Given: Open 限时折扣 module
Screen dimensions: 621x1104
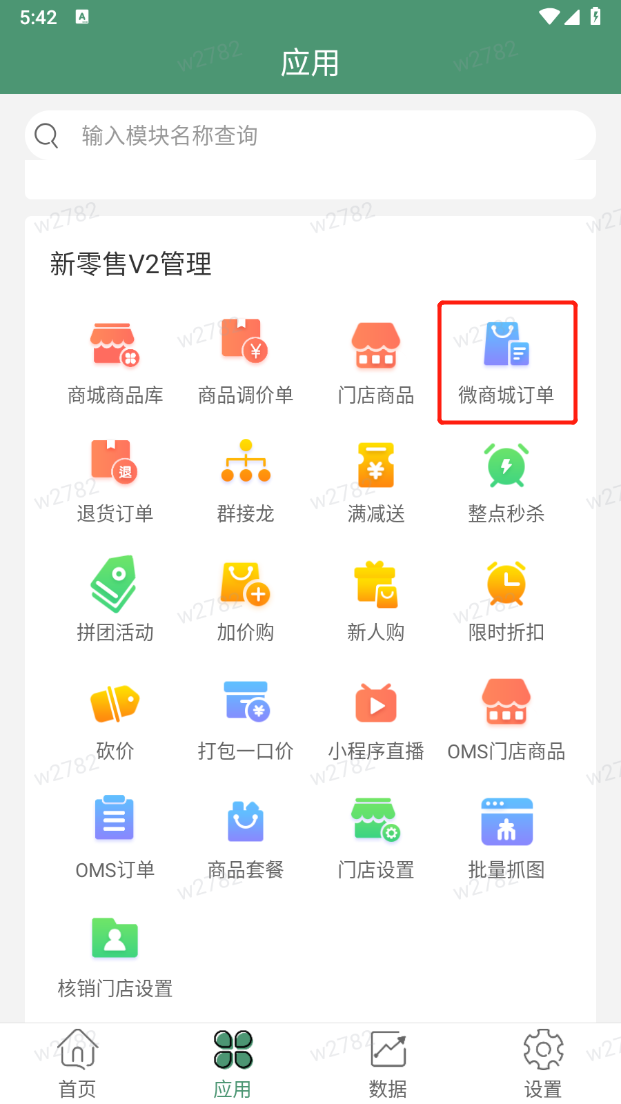Looking at the screenshot, I should pos(506,599).
